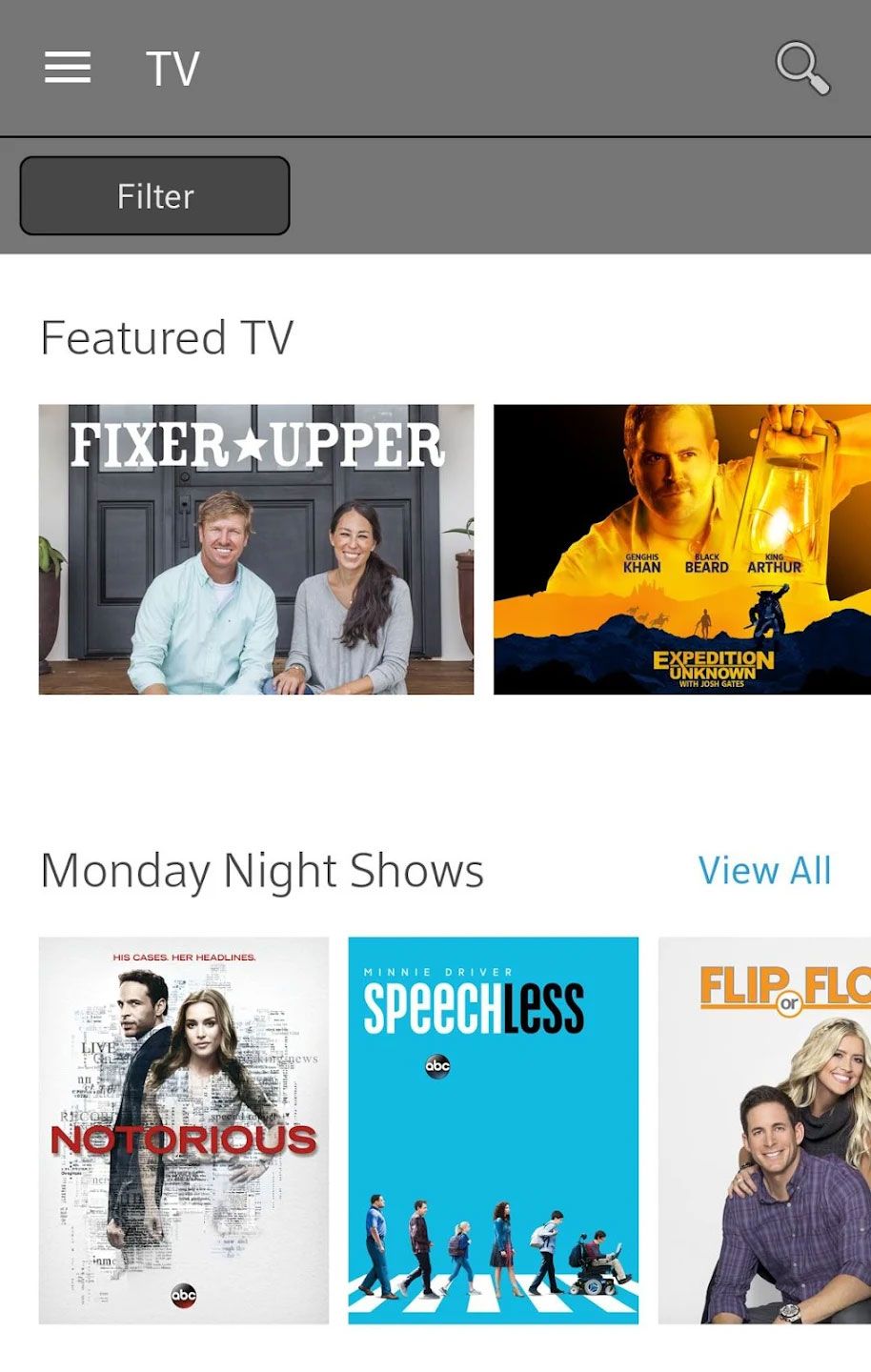Open the Filter options
Image resolution: width=871 pixels, height=1372 pixels.
[x=154, y=196]
